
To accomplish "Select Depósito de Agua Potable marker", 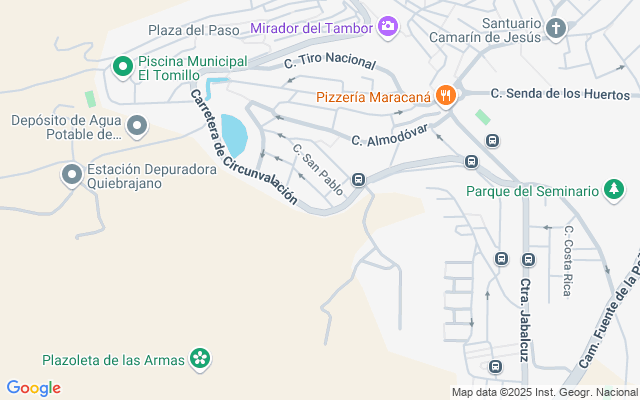I will click(x=138, y=127).
